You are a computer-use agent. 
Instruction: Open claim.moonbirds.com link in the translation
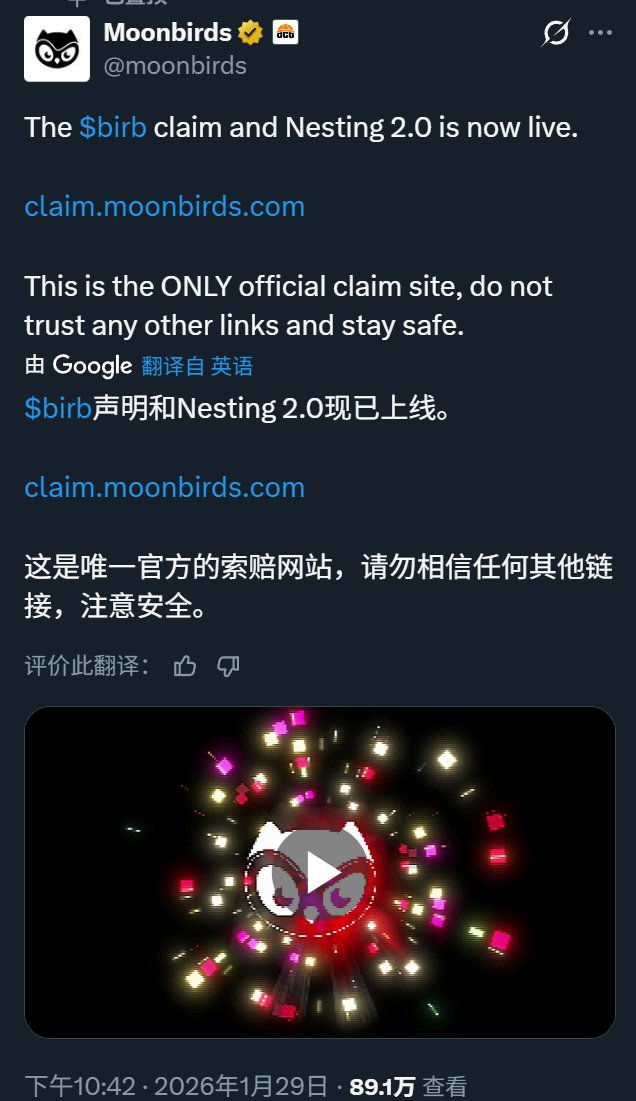[164, 487]
